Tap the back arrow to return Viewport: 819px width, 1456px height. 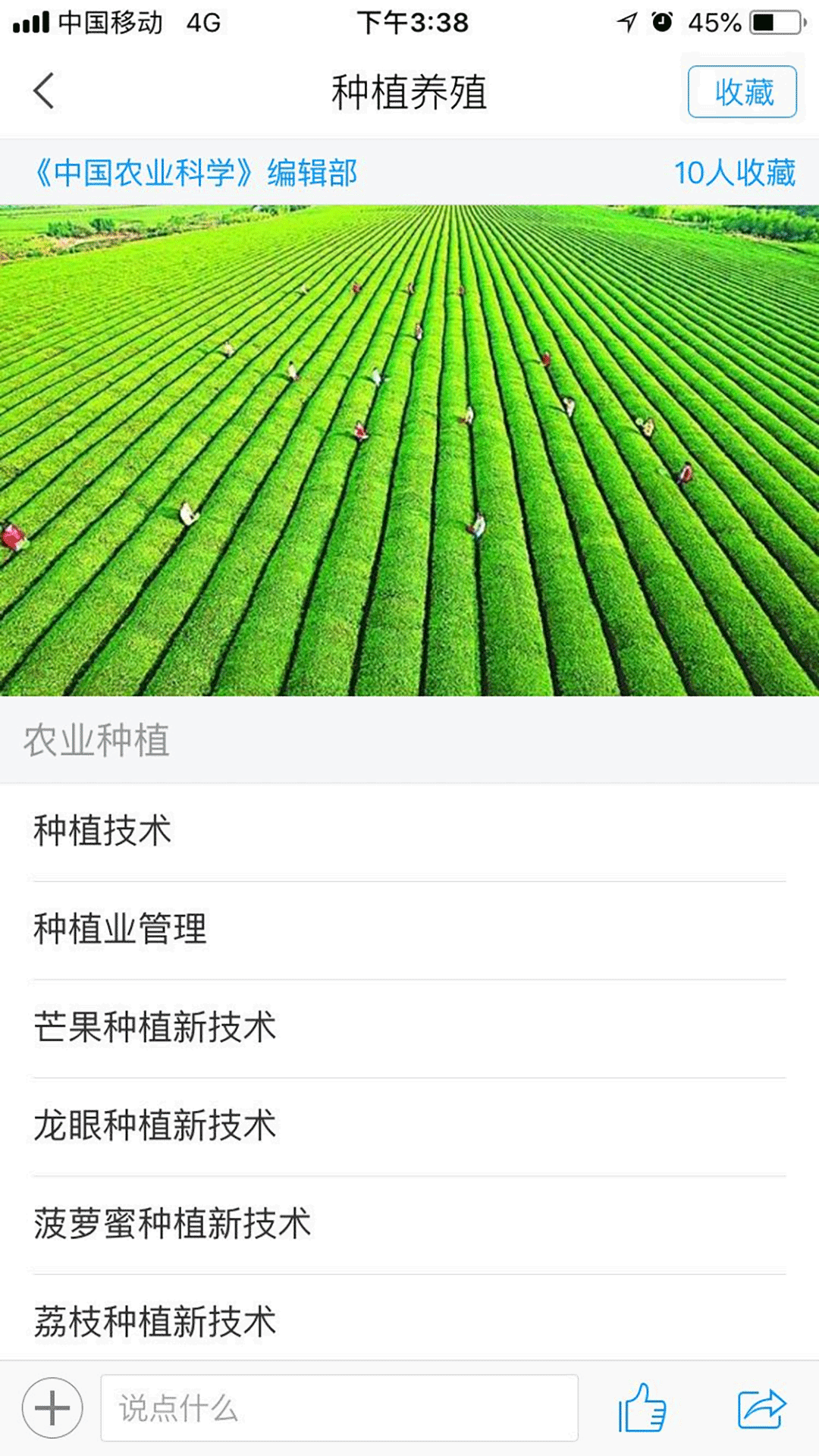(x=43, y=91)
